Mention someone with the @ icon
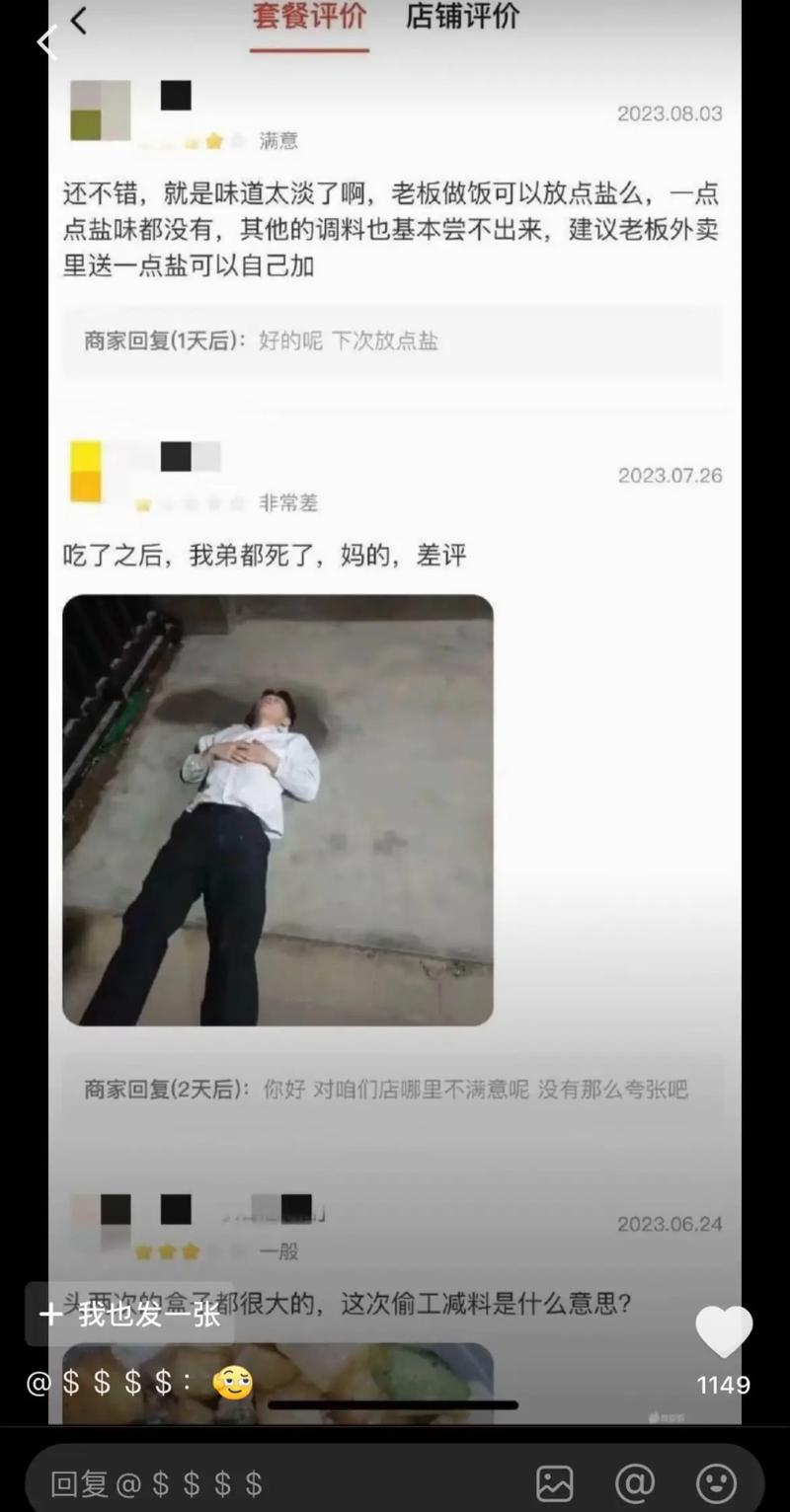The height and width of the screenshot is (1512, 790). [x=634, y=1483]
